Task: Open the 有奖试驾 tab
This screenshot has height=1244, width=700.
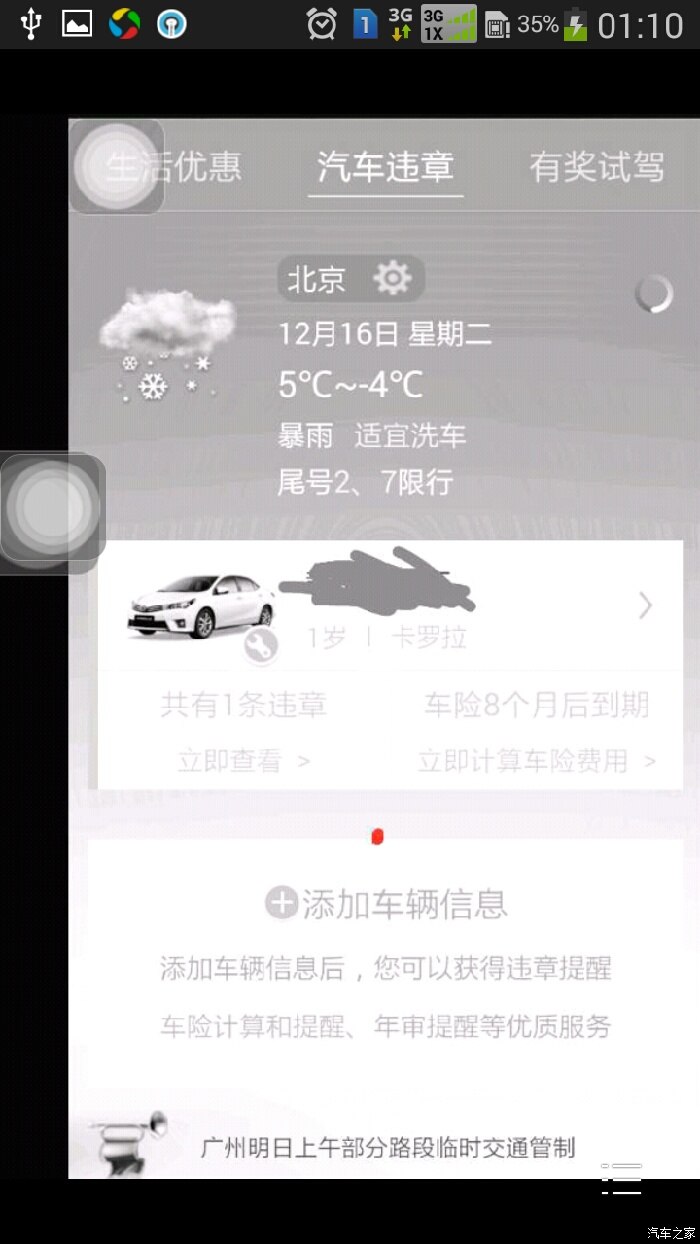Action: click(597, 167)
